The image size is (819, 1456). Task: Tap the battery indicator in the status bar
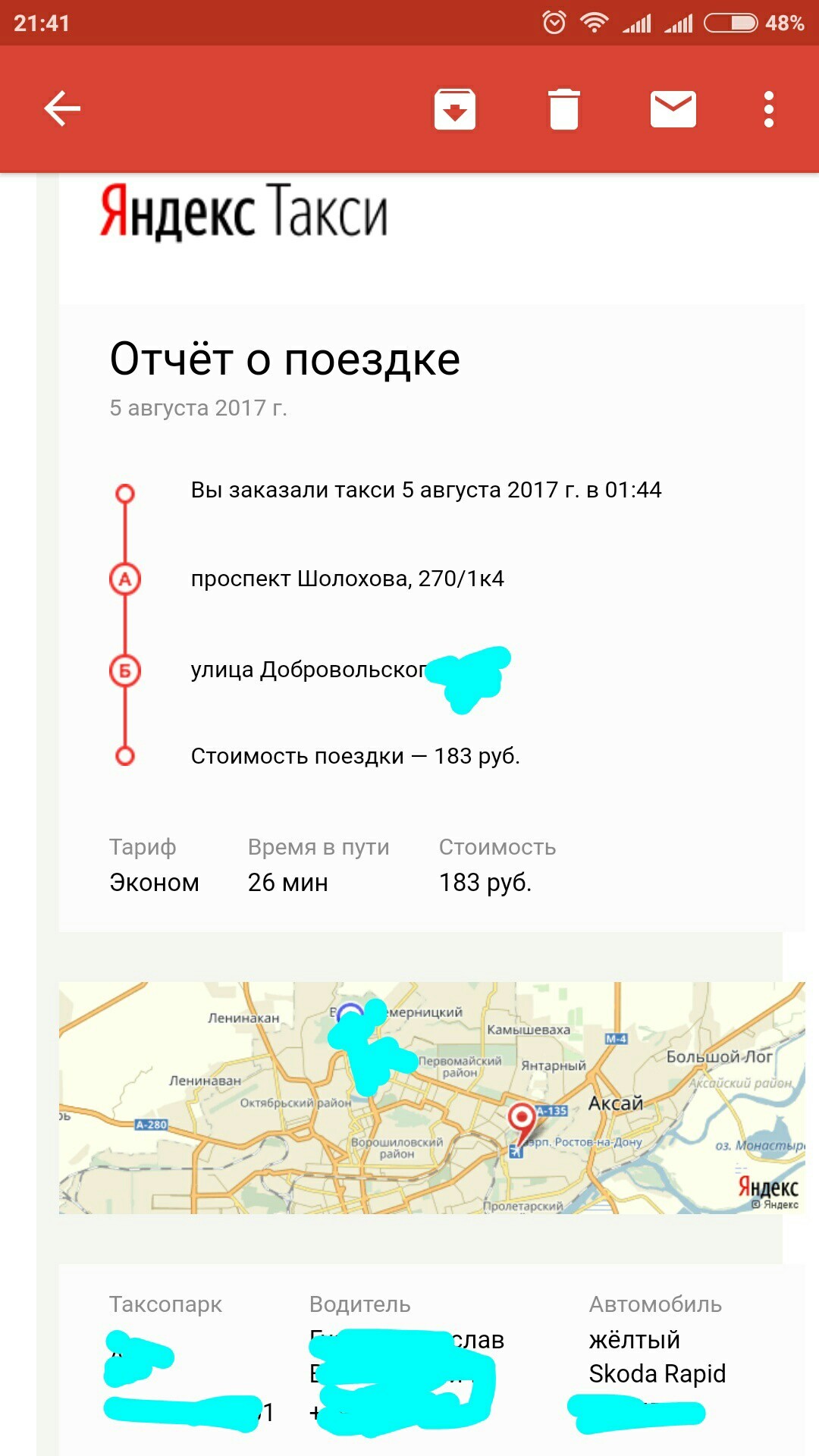click(x=730, y=23)
